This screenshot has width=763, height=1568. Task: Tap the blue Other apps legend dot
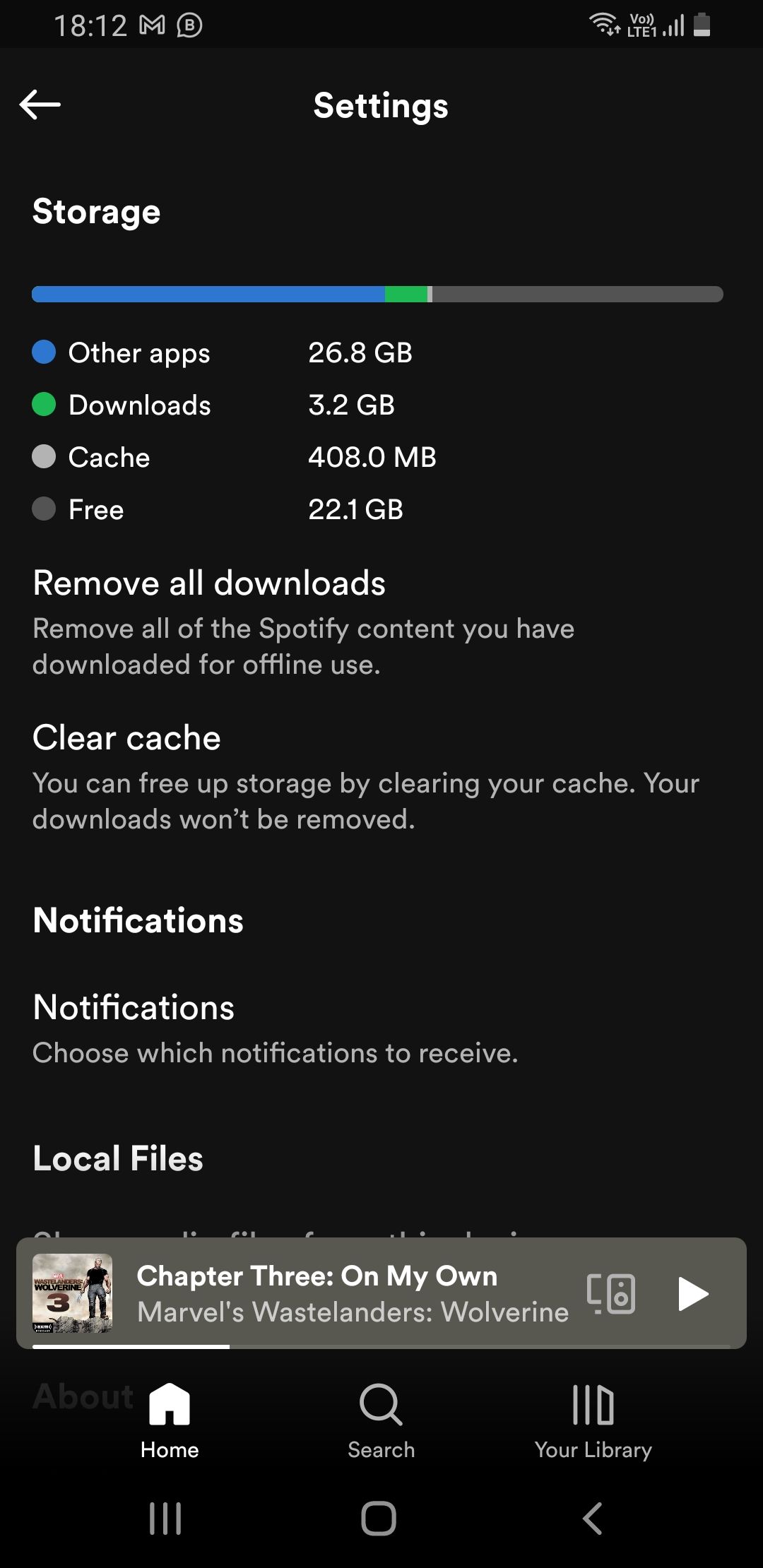(x=44, y=352)
